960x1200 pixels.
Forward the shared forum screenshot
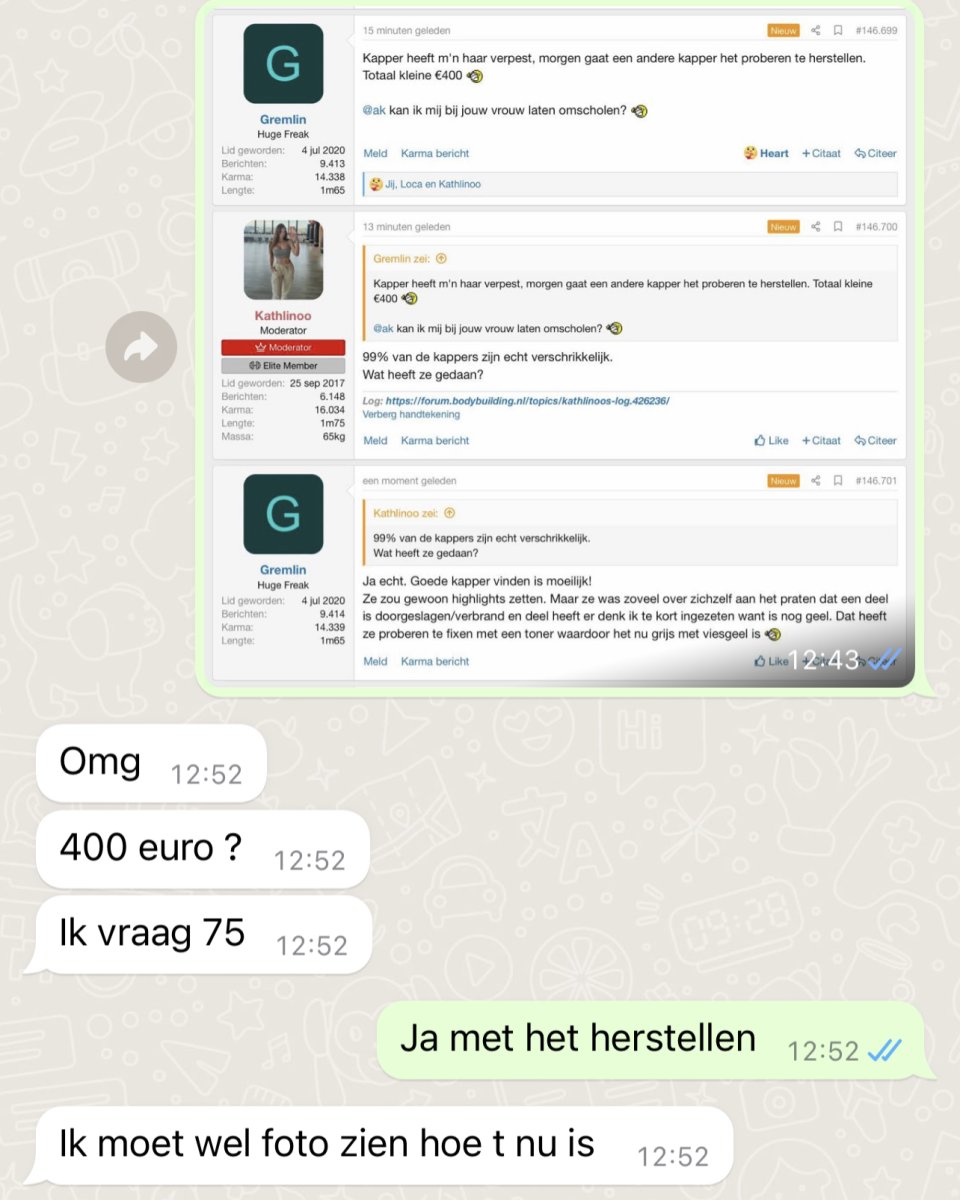click(141, 347)
